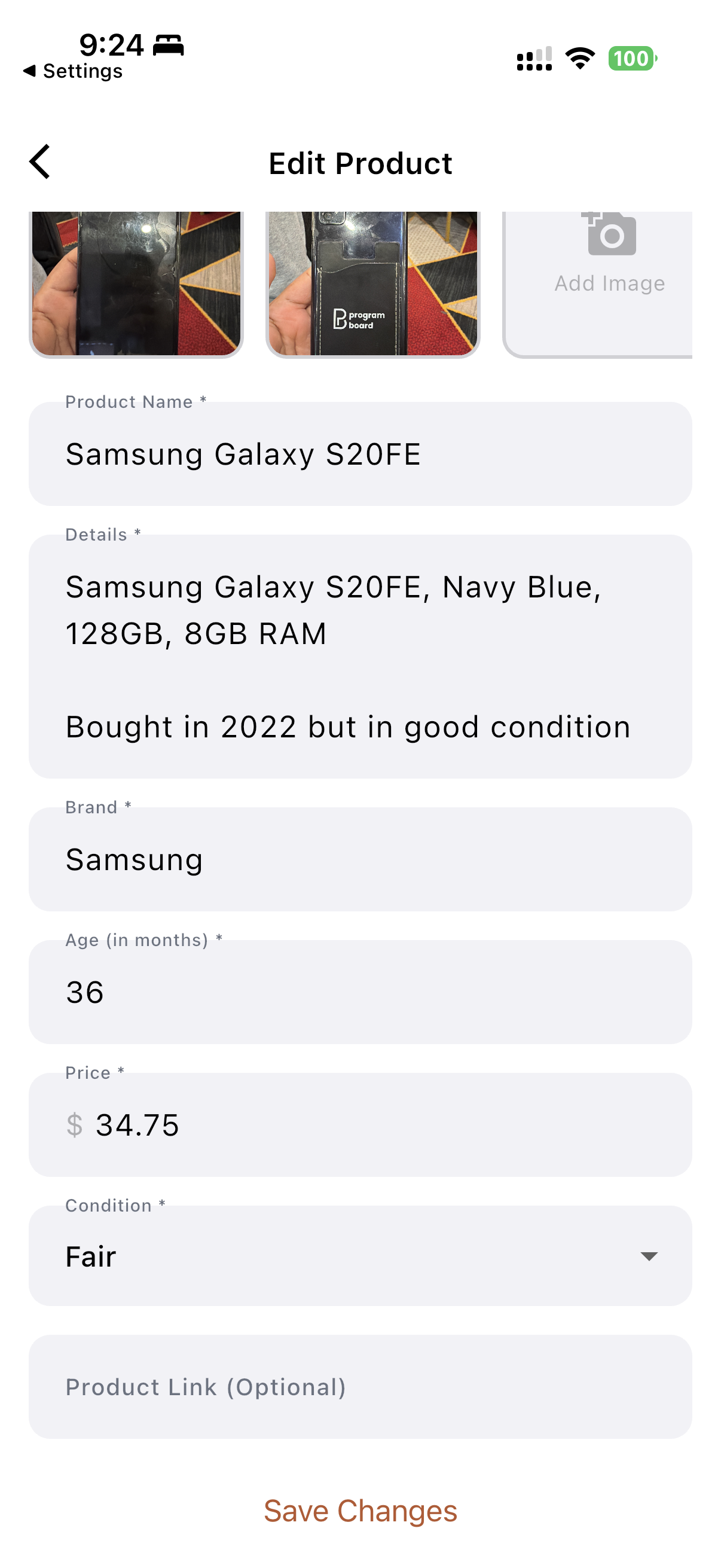
Task: Edit the Brand field
Action: pyautogui.click(x=360, y=859)
